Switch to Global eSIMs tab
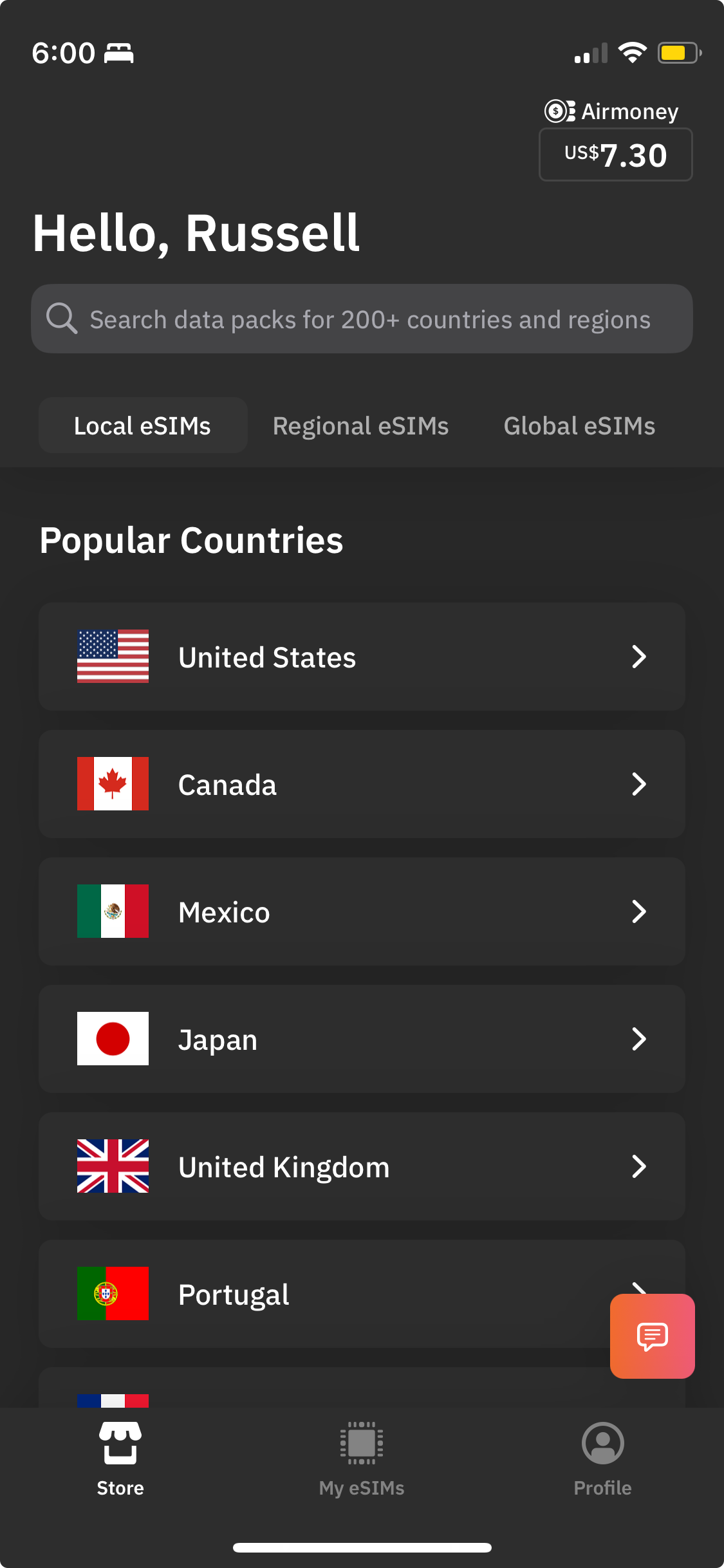This screenshot has width=724, height=1568. [x=579, y=426]
